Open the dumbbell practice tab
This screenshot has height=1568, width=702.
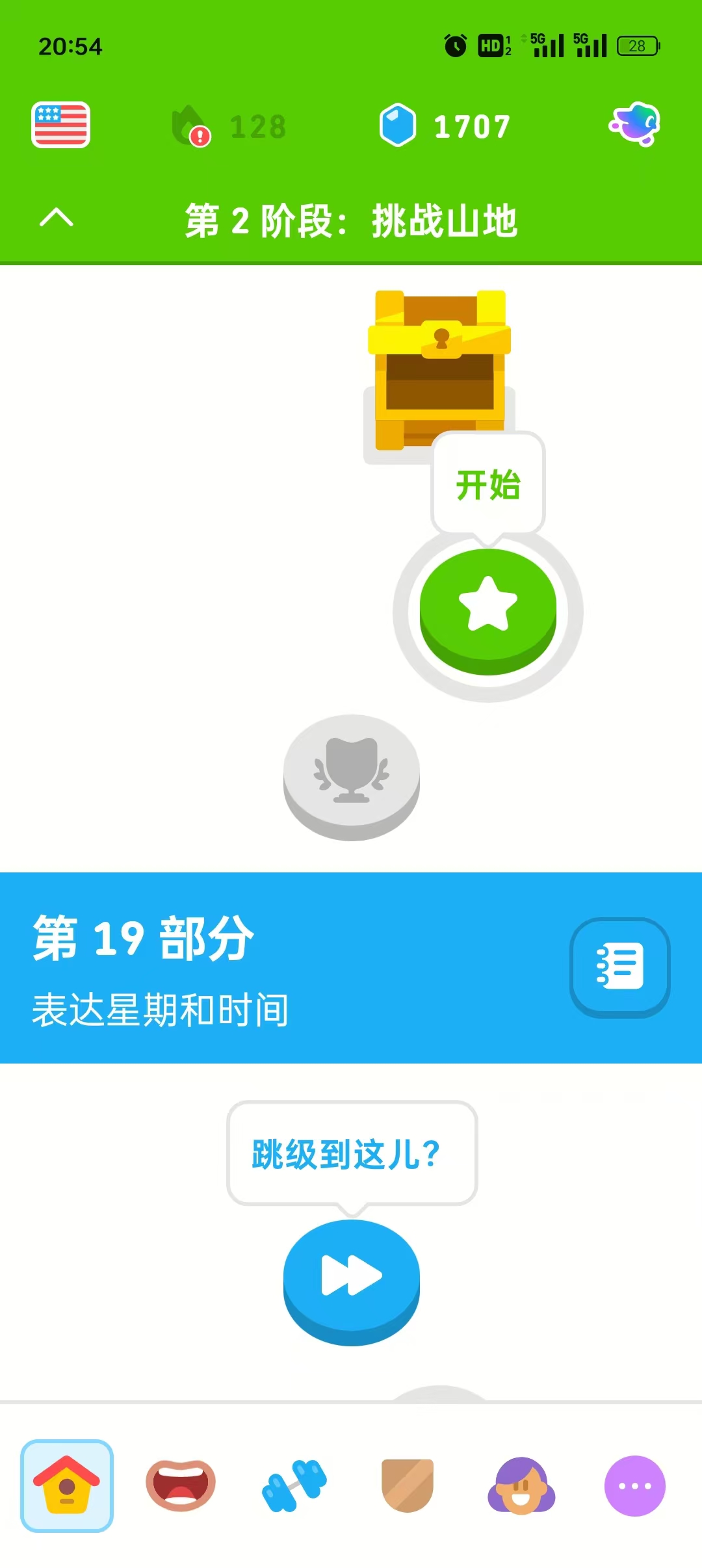tap(294, 1485)
